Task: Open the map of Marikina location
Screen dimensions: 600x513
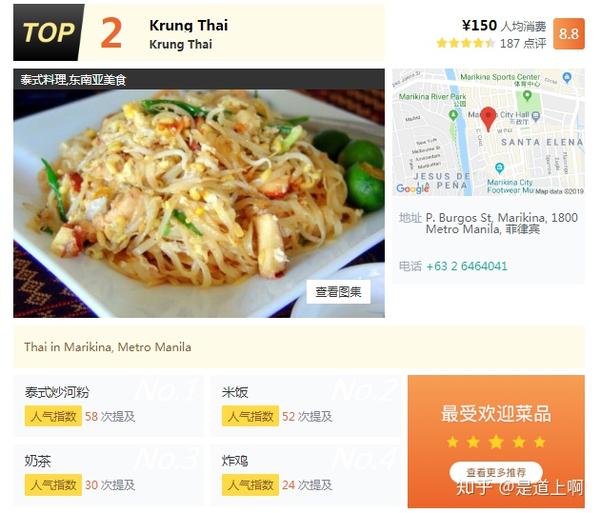Action: (x=487, y=132)
